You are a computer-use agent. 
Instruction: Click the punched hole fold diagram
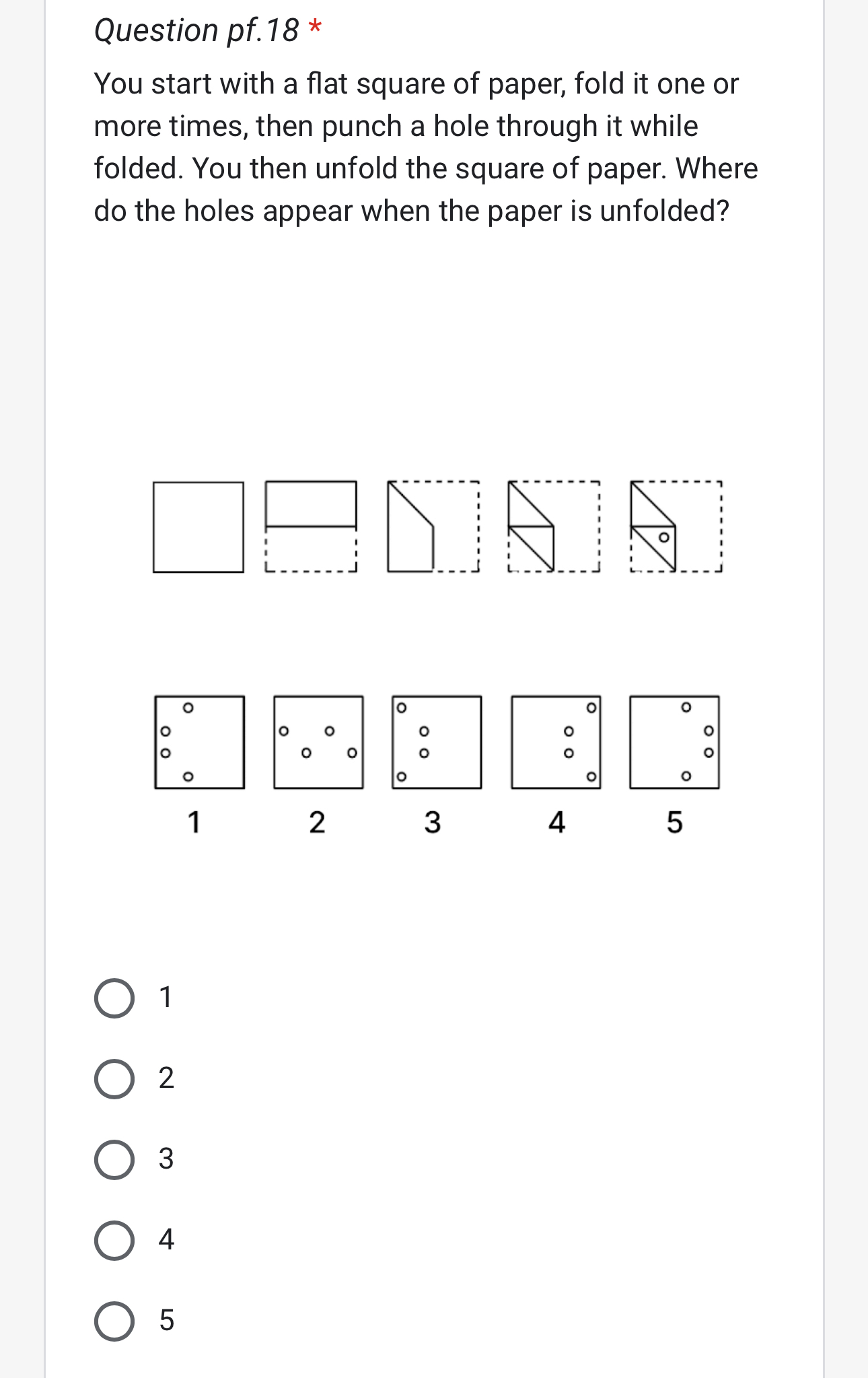[675, 527]
